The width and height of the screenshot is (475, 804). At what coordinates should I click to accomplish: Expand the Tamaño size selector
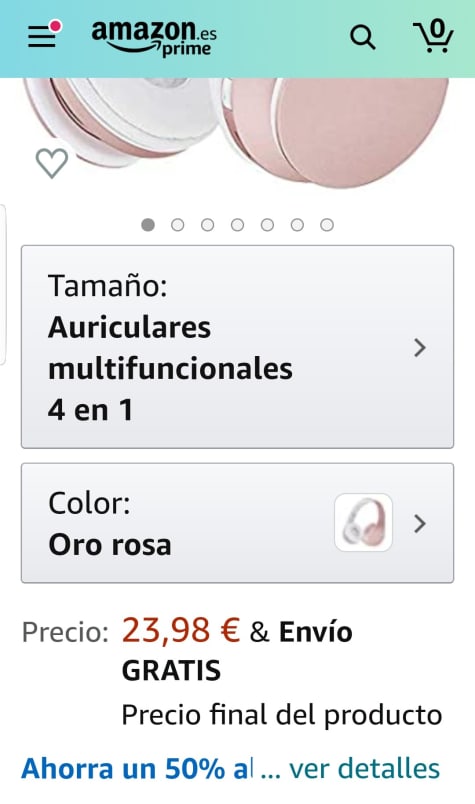click(x=238, y=347)
